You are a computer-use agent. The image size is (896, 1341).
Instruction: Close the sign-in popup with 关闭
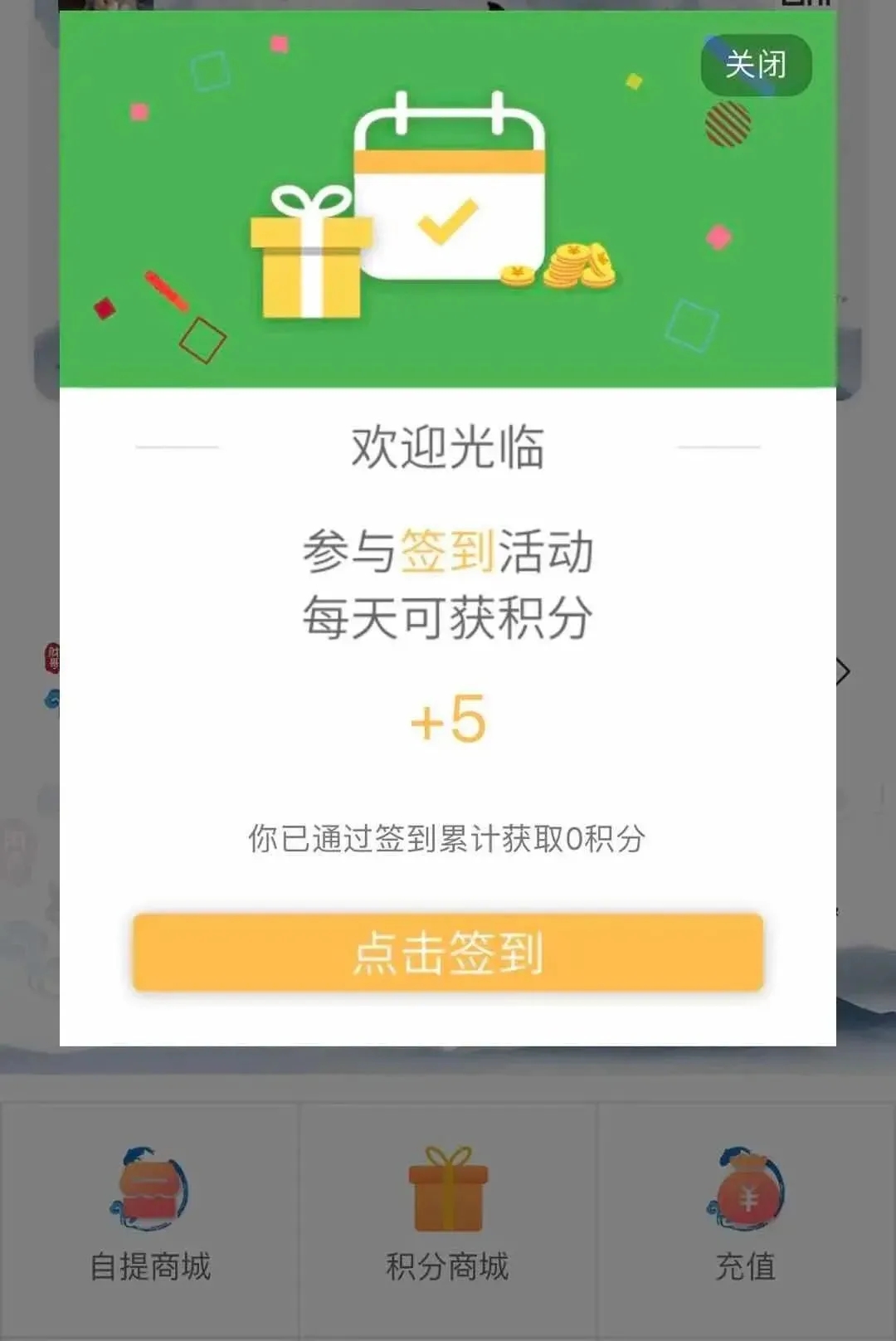click(755, 65)
